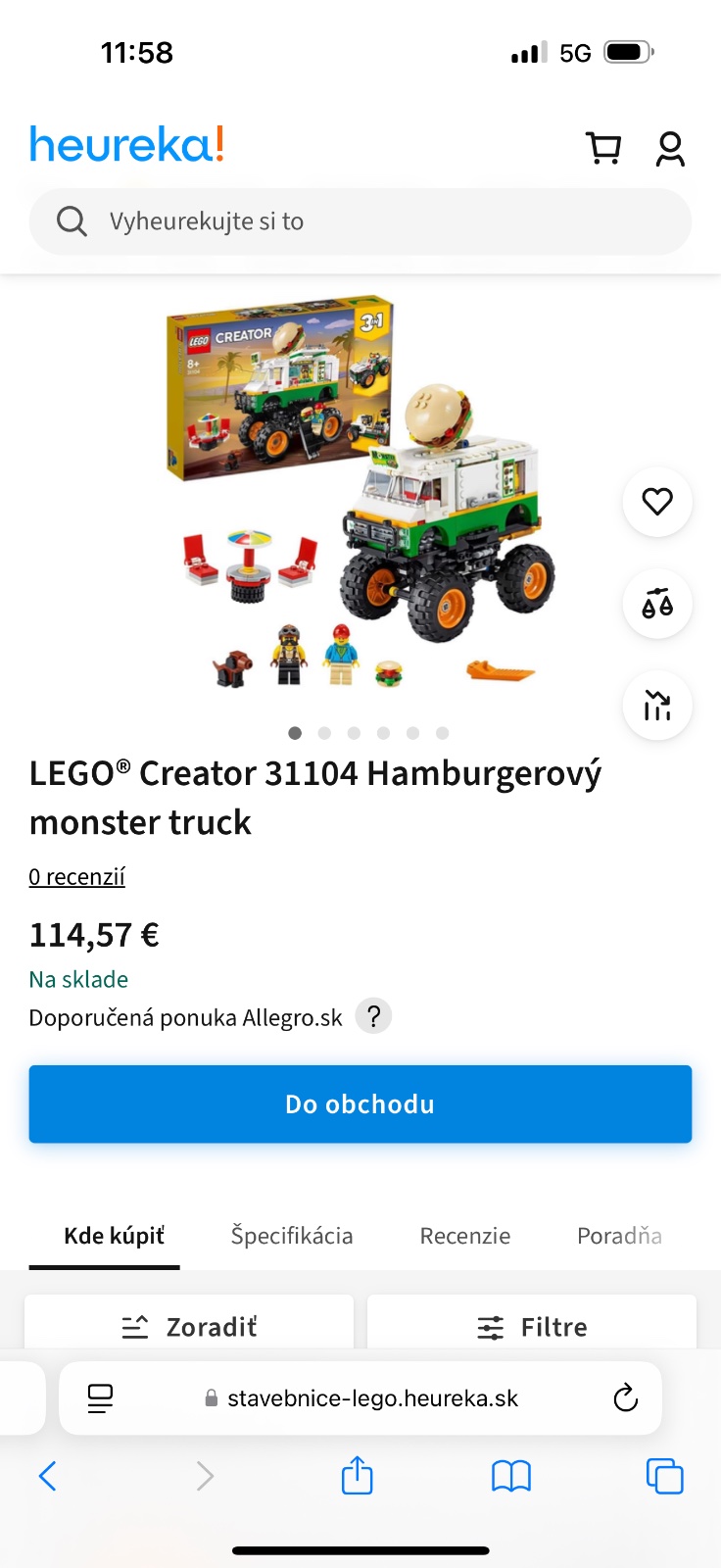The image size is (721, 1568).
Task: Open the shopping cart
Action: click(x=603, y=149)
